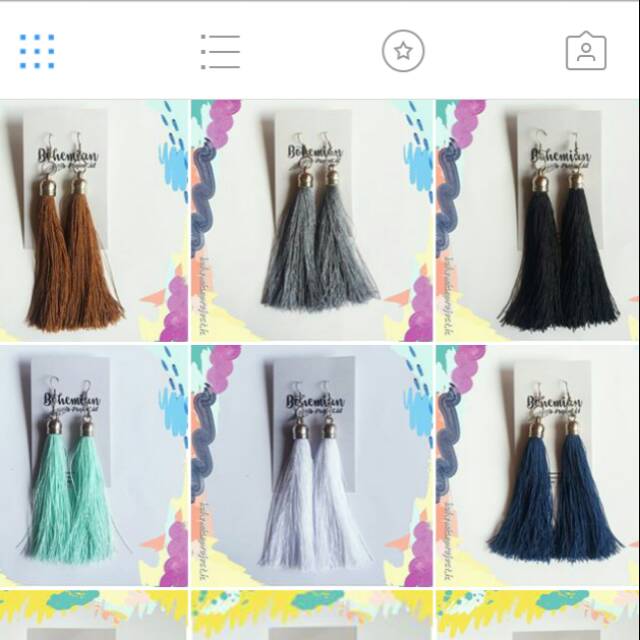Image resolution: width=640 pixels, height=640 pixels.
Task: View the mint green tassel earrings post
Action: (x=93, y=465)
